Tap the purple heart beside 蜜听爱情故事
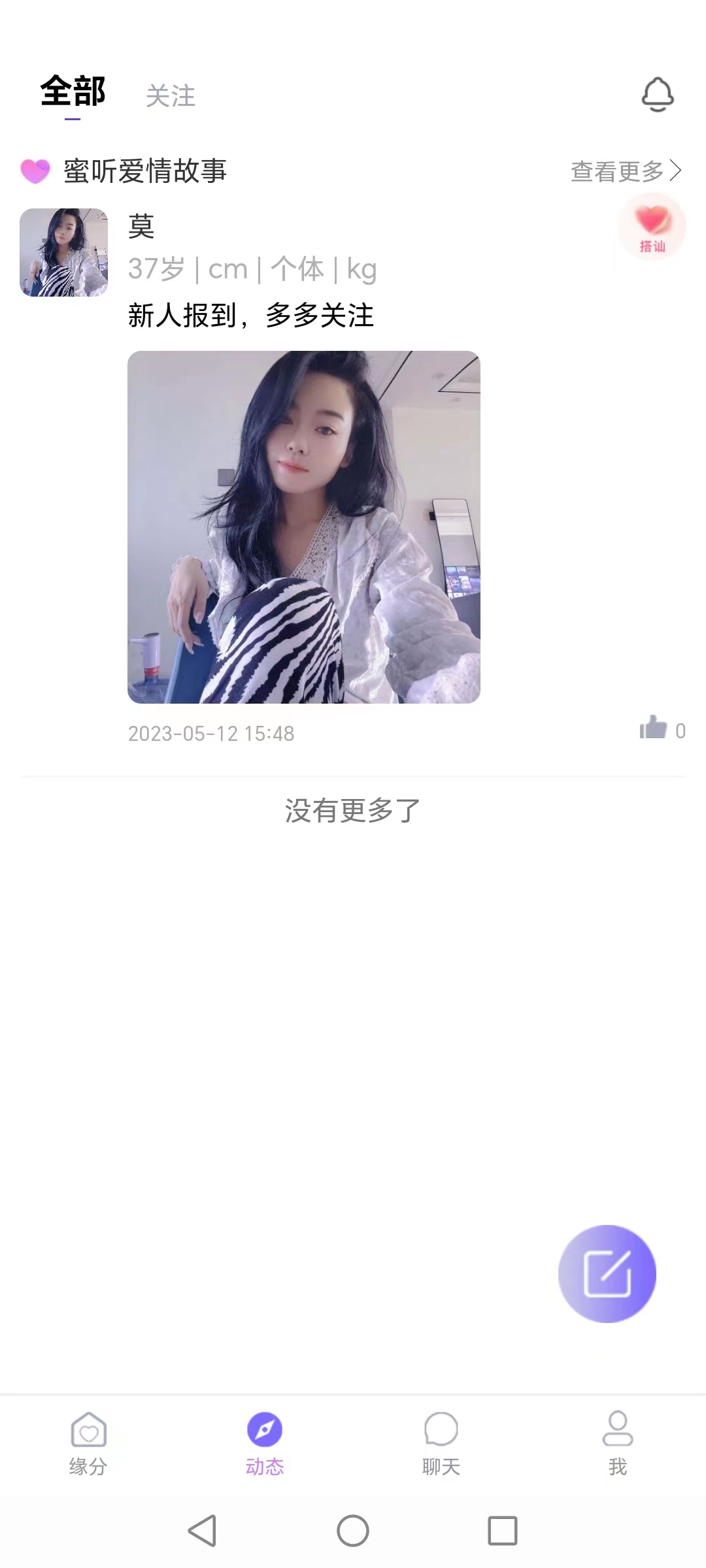 pos(34,171)
